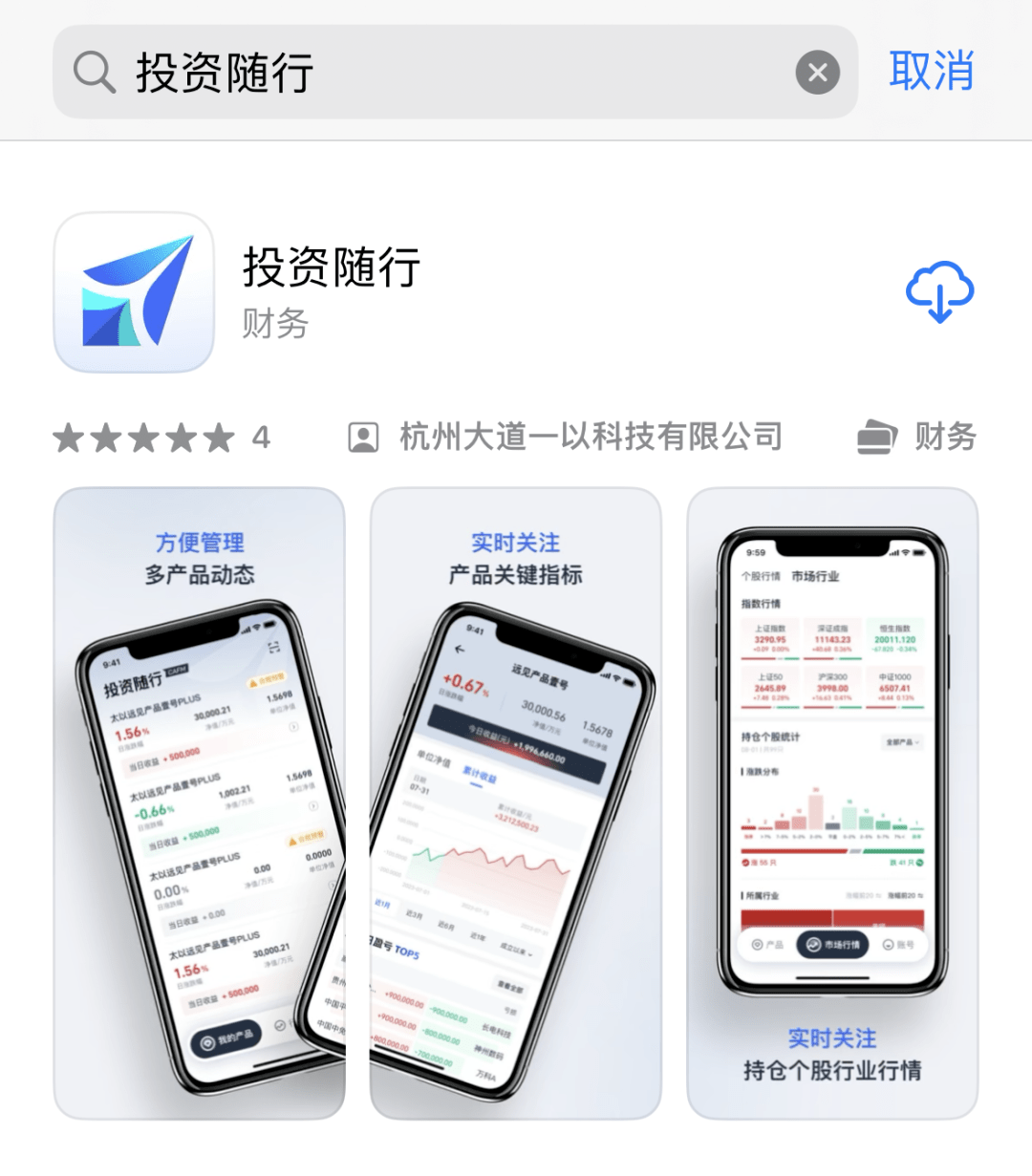Cancel the search with 取消

931,72
